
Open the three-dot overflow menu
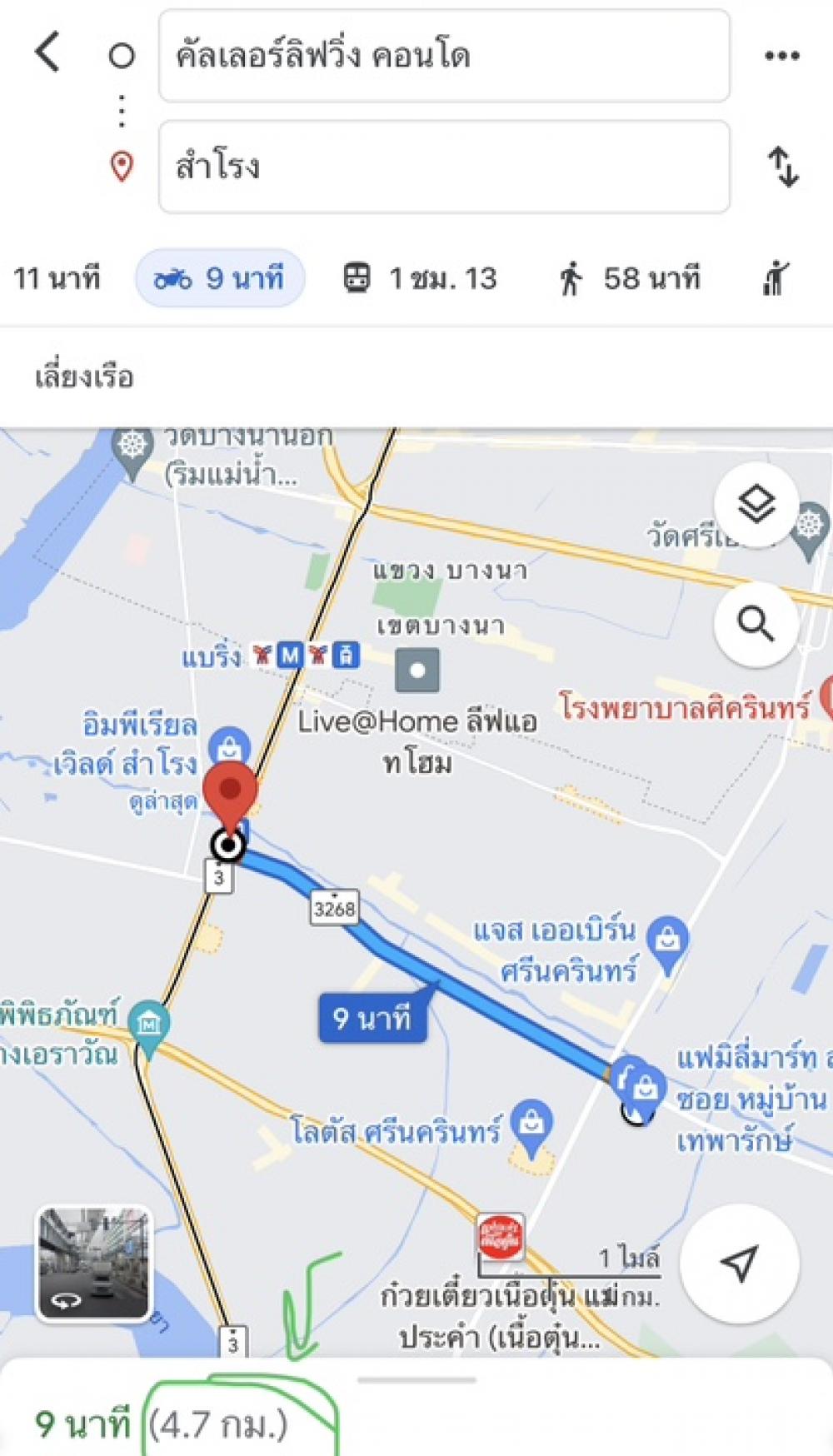(x=781, y=56)
